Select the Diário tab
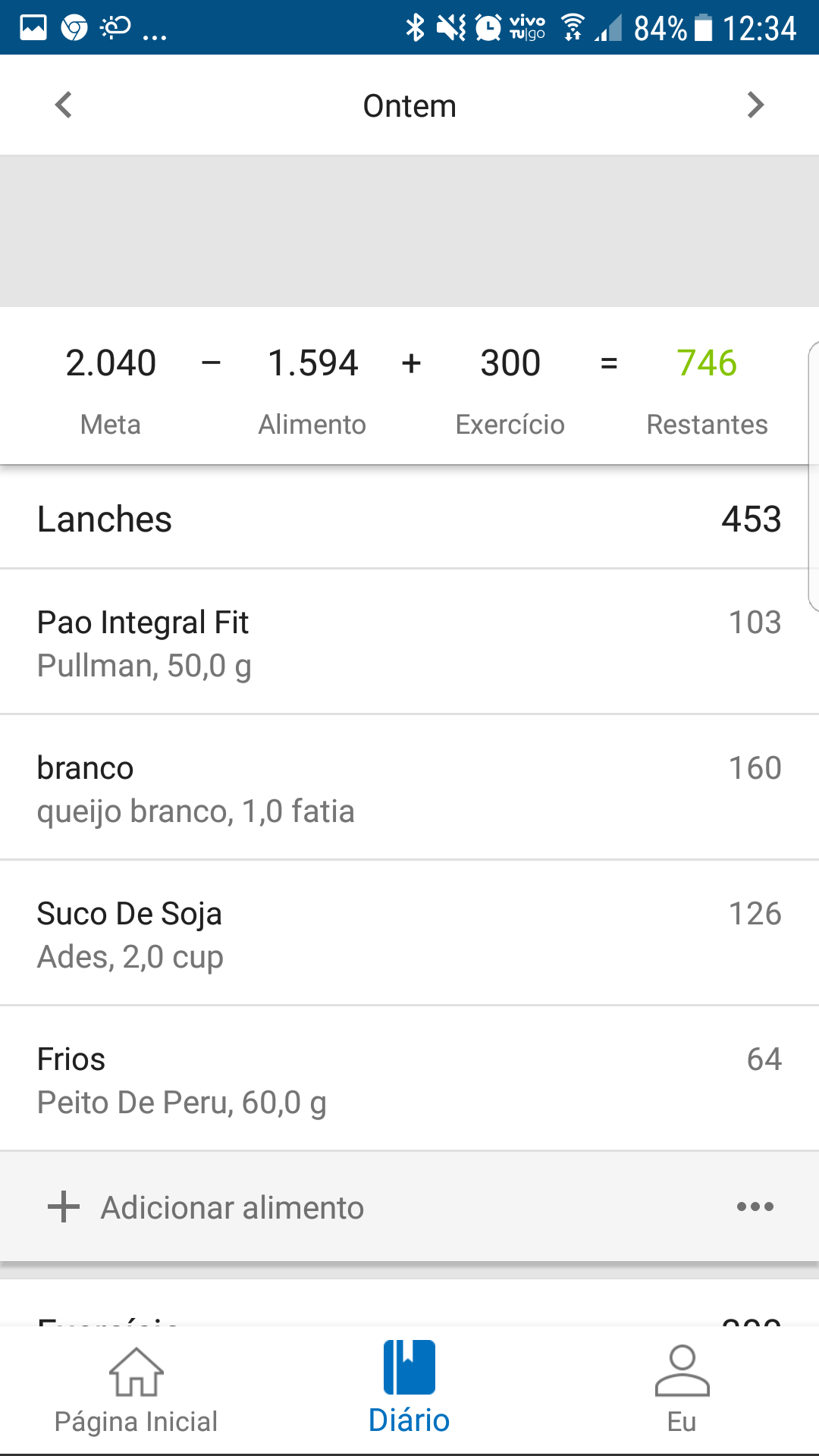Image resolution: width=819 pixels, height=1456 pixels. click(x=409, y=1391)
